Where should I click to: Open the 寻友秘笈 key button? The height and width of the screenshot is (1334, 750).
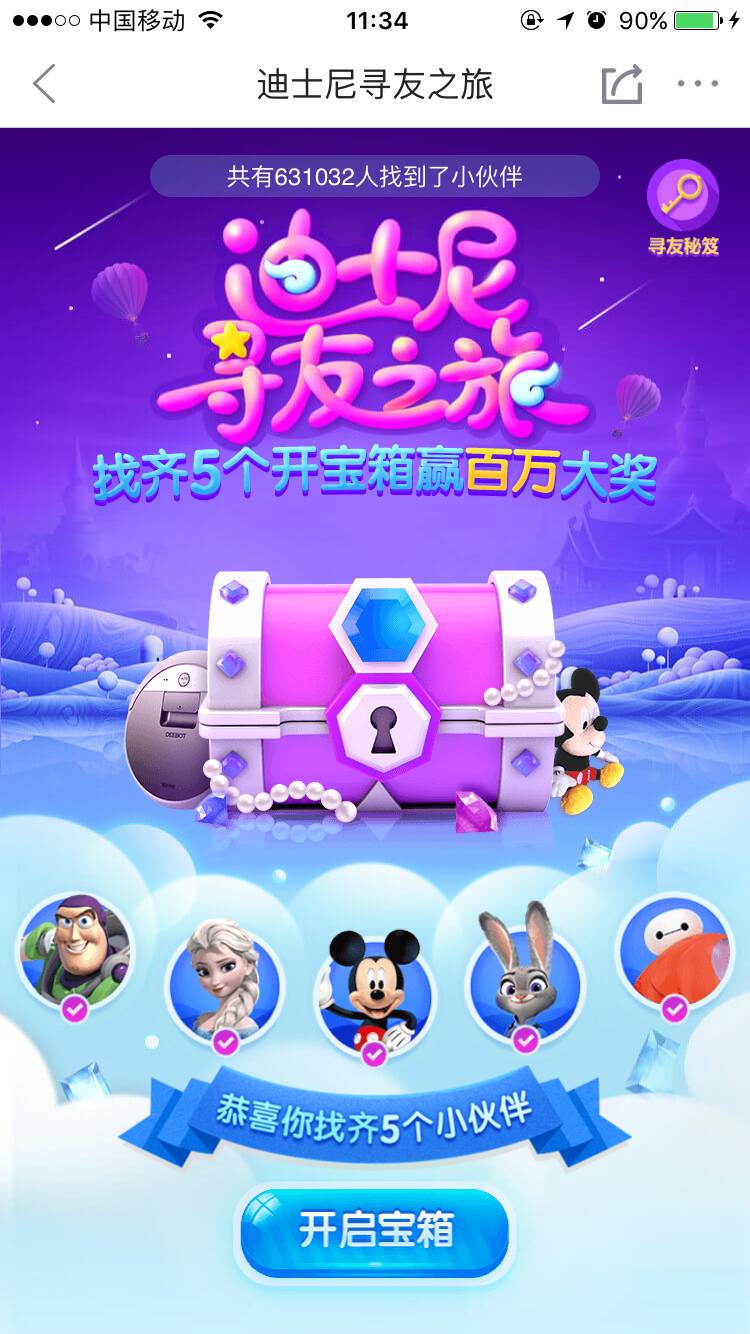tap(683, 207)
